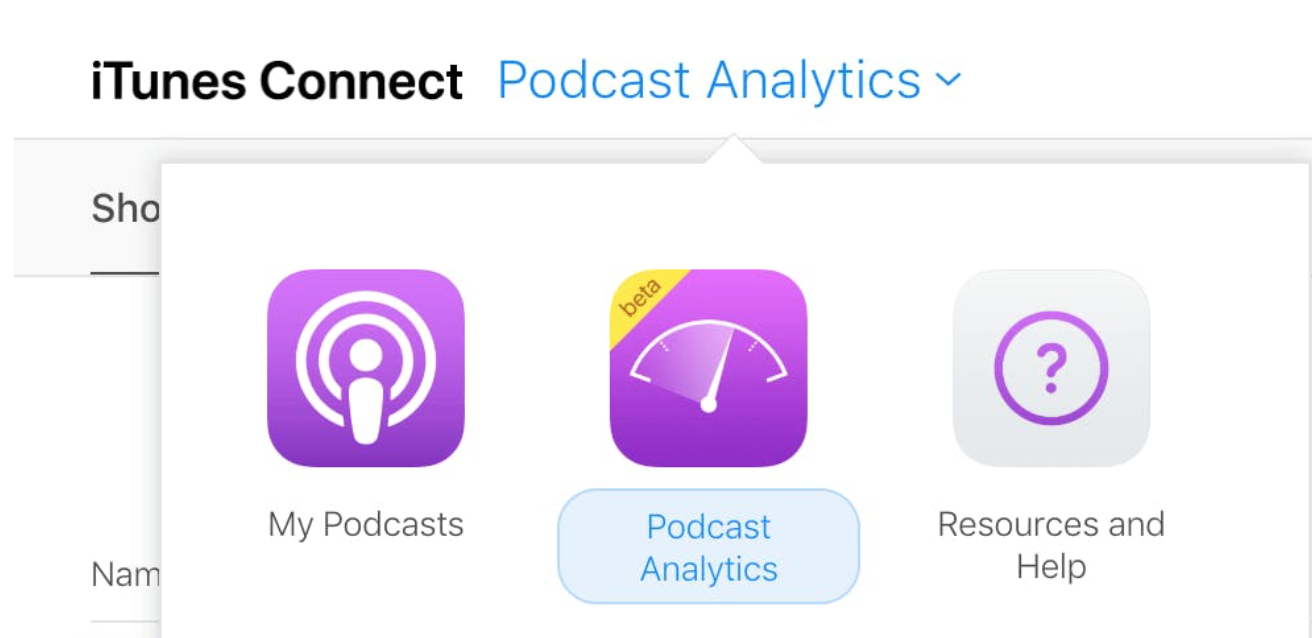Collapse the Podcast Analytics dropdown header
The width and height of the screenshot is (1312, 638).
728,80
